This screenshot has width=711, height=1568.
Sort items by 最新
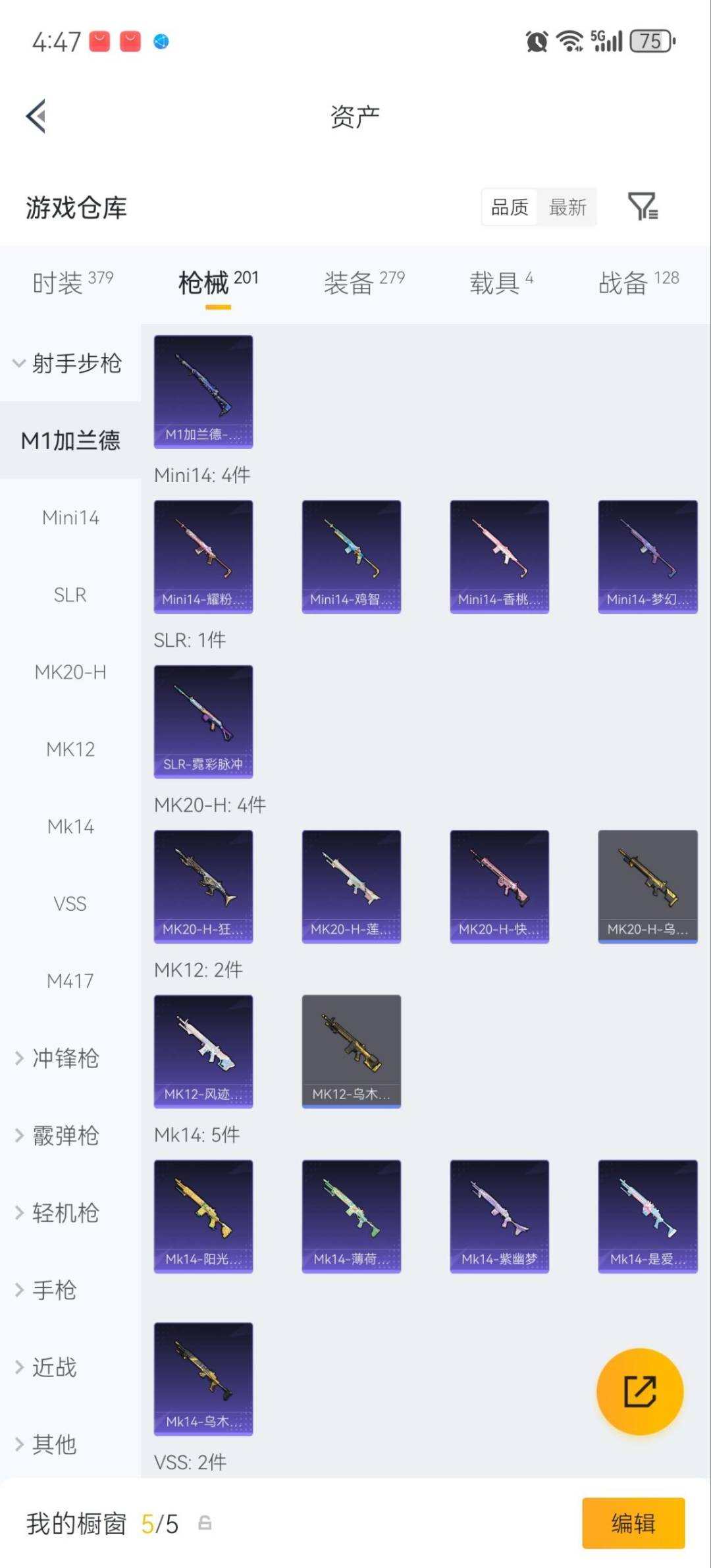point(567,207)
